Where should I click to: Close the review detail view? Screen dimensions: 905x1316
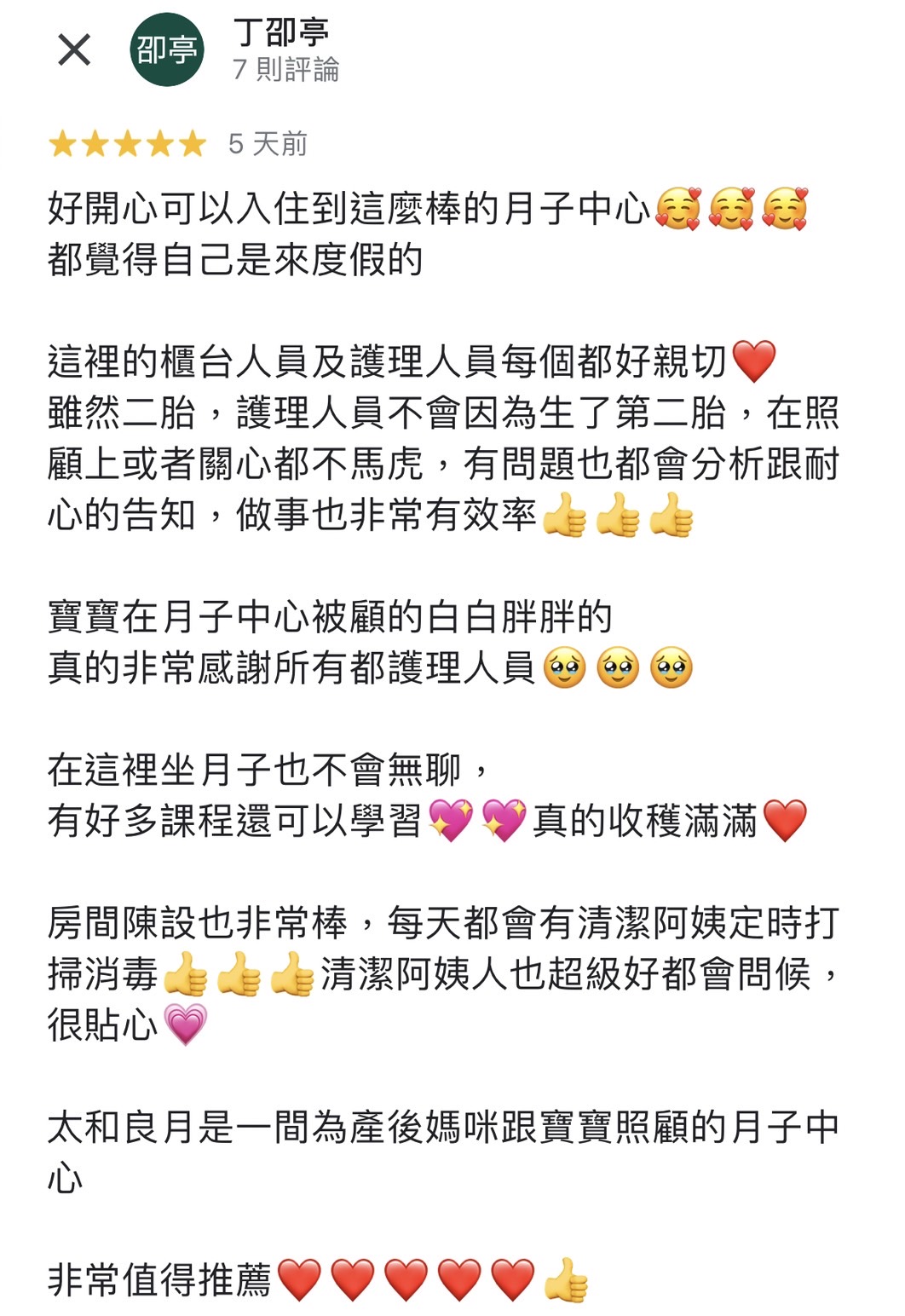(x=74, y=49)
